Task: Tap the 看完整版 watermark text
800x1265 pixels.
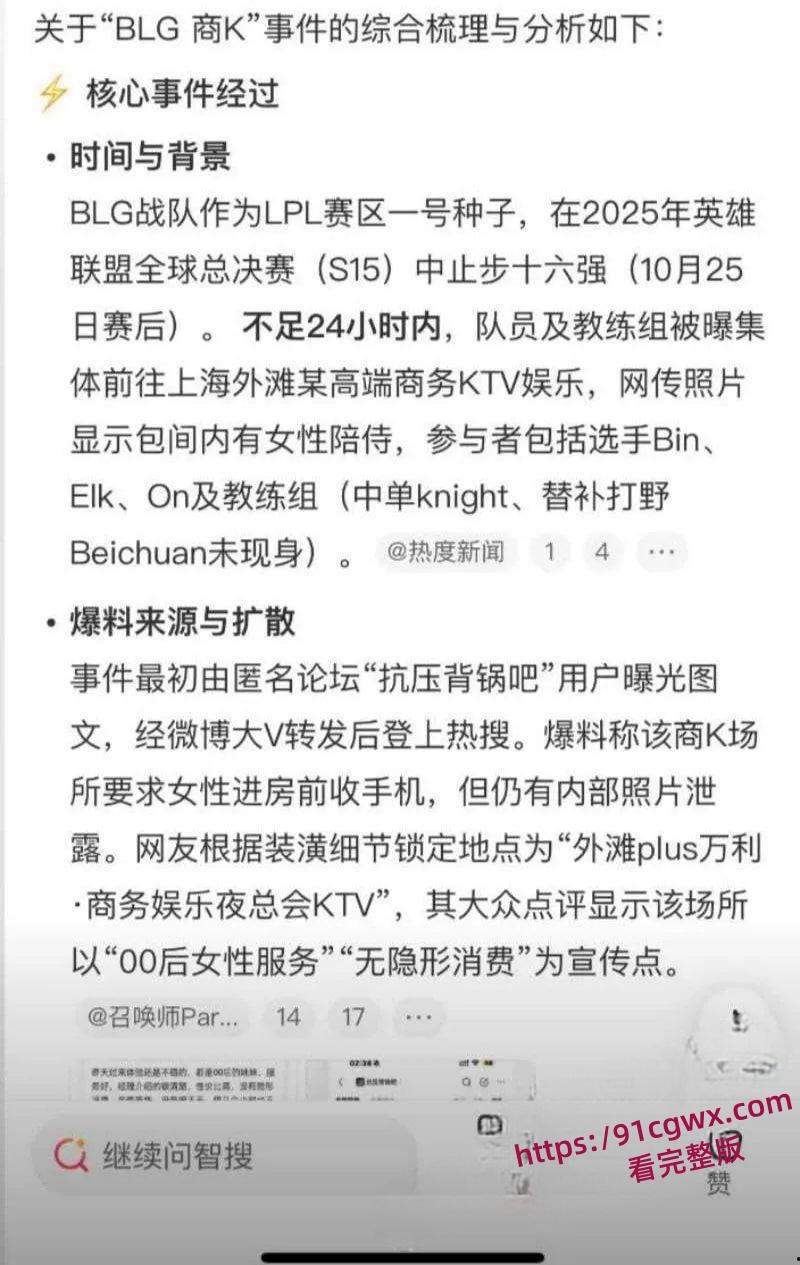Action: [685, 1157]
